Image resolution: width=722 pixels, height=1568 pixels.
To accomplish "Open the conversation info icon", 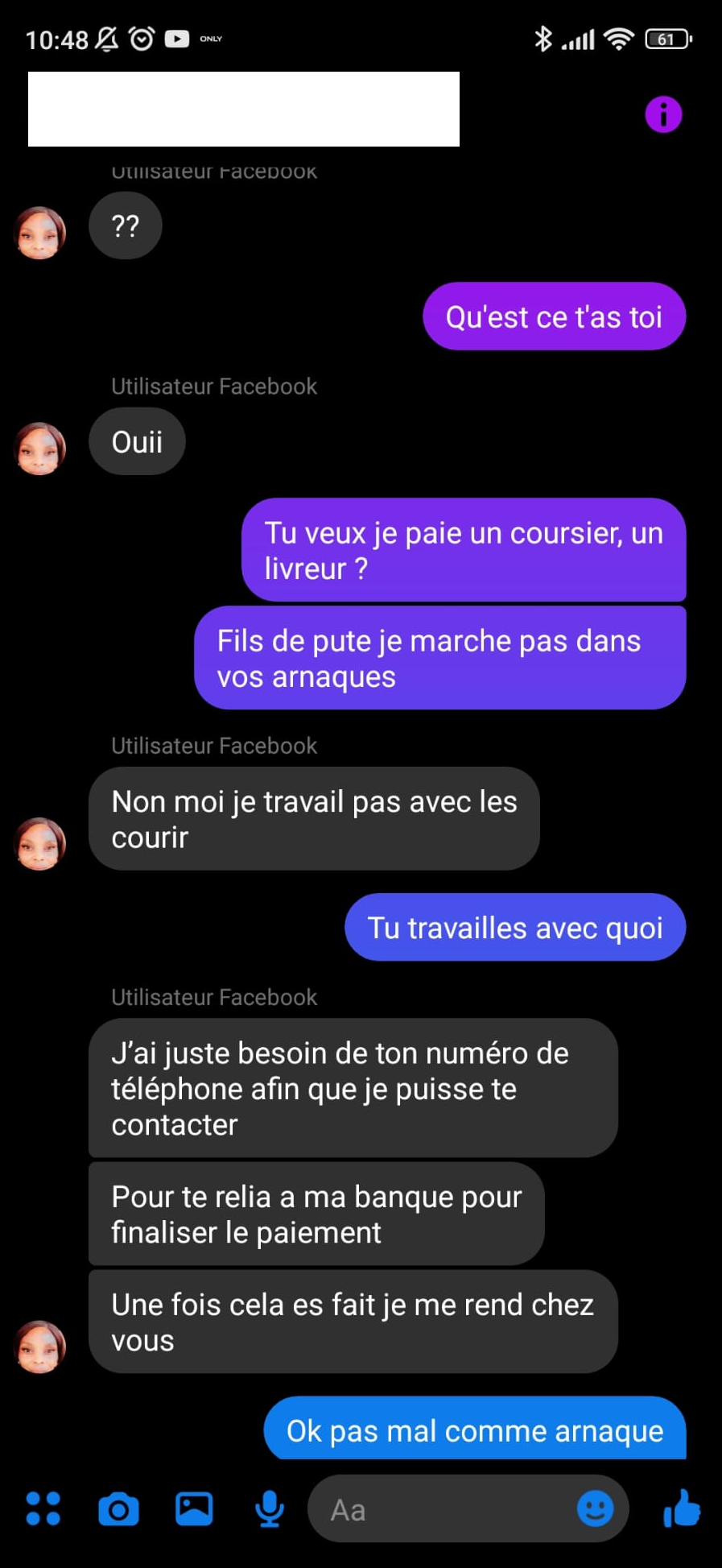I will 663,114.
